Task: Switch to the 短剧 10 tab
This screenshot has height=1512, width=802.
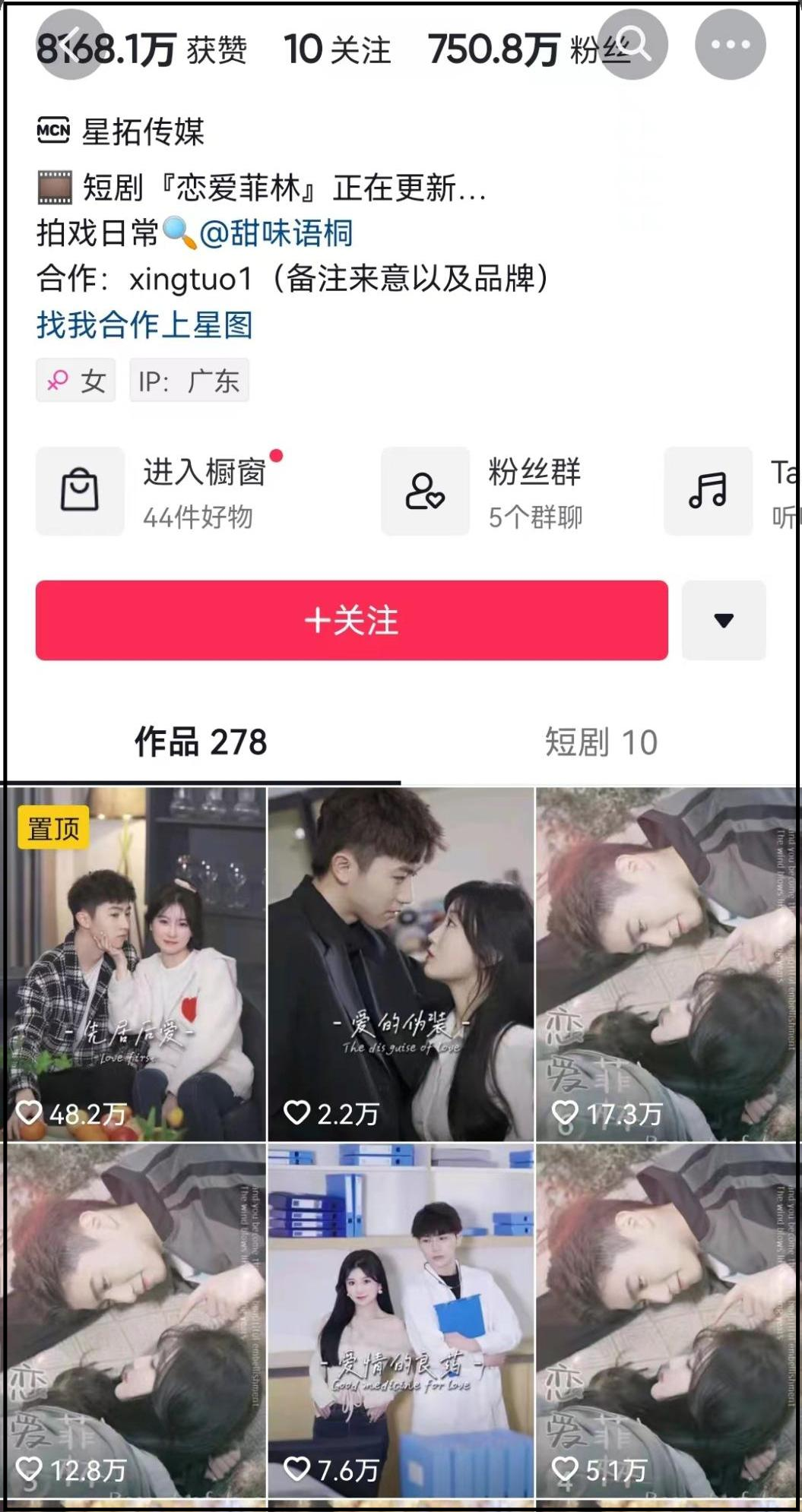Action: (601, 742)
